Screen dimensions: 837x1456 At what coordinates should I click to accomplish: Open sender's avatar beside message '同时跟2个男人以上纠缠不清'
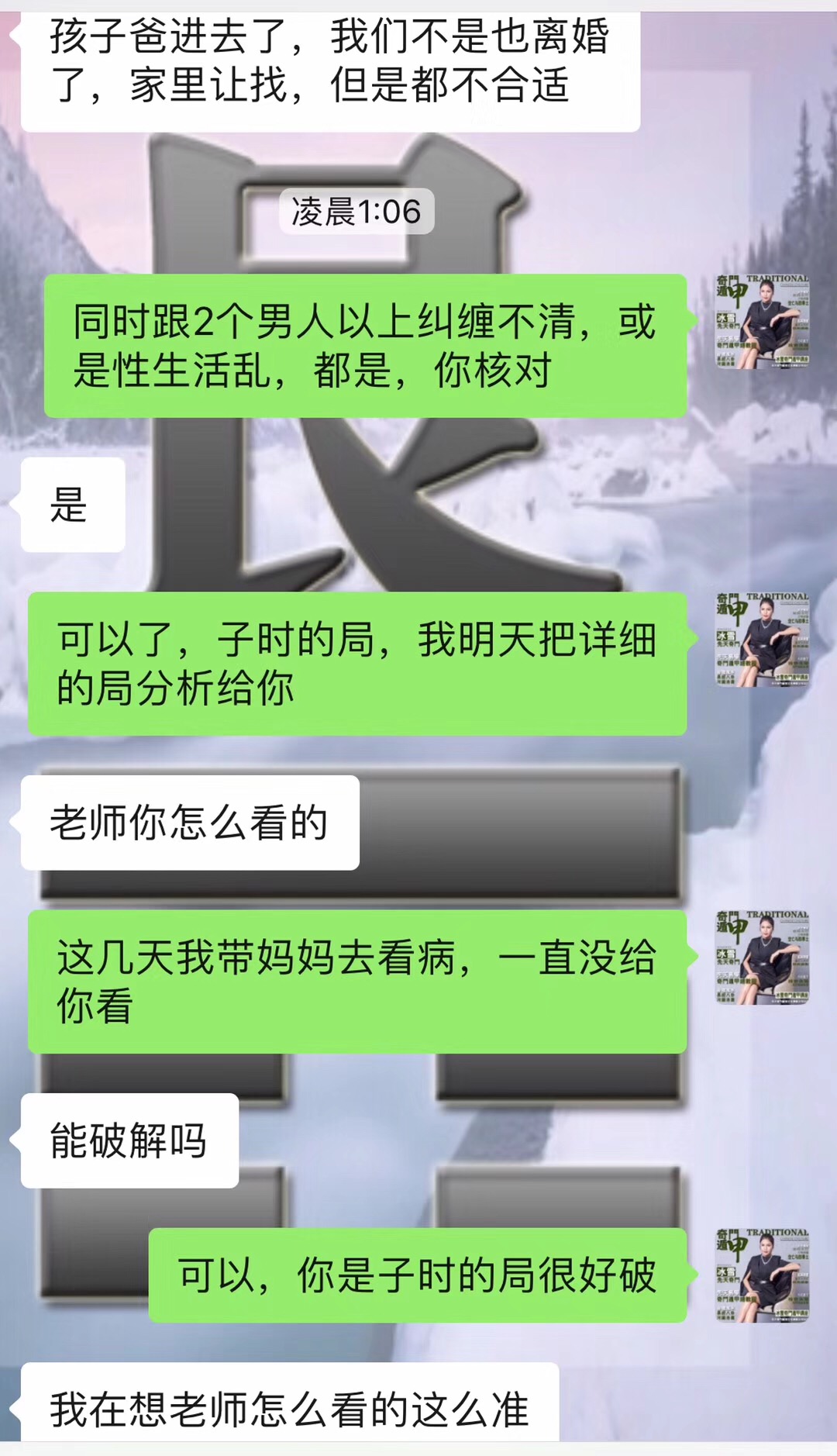coord(762,321)
